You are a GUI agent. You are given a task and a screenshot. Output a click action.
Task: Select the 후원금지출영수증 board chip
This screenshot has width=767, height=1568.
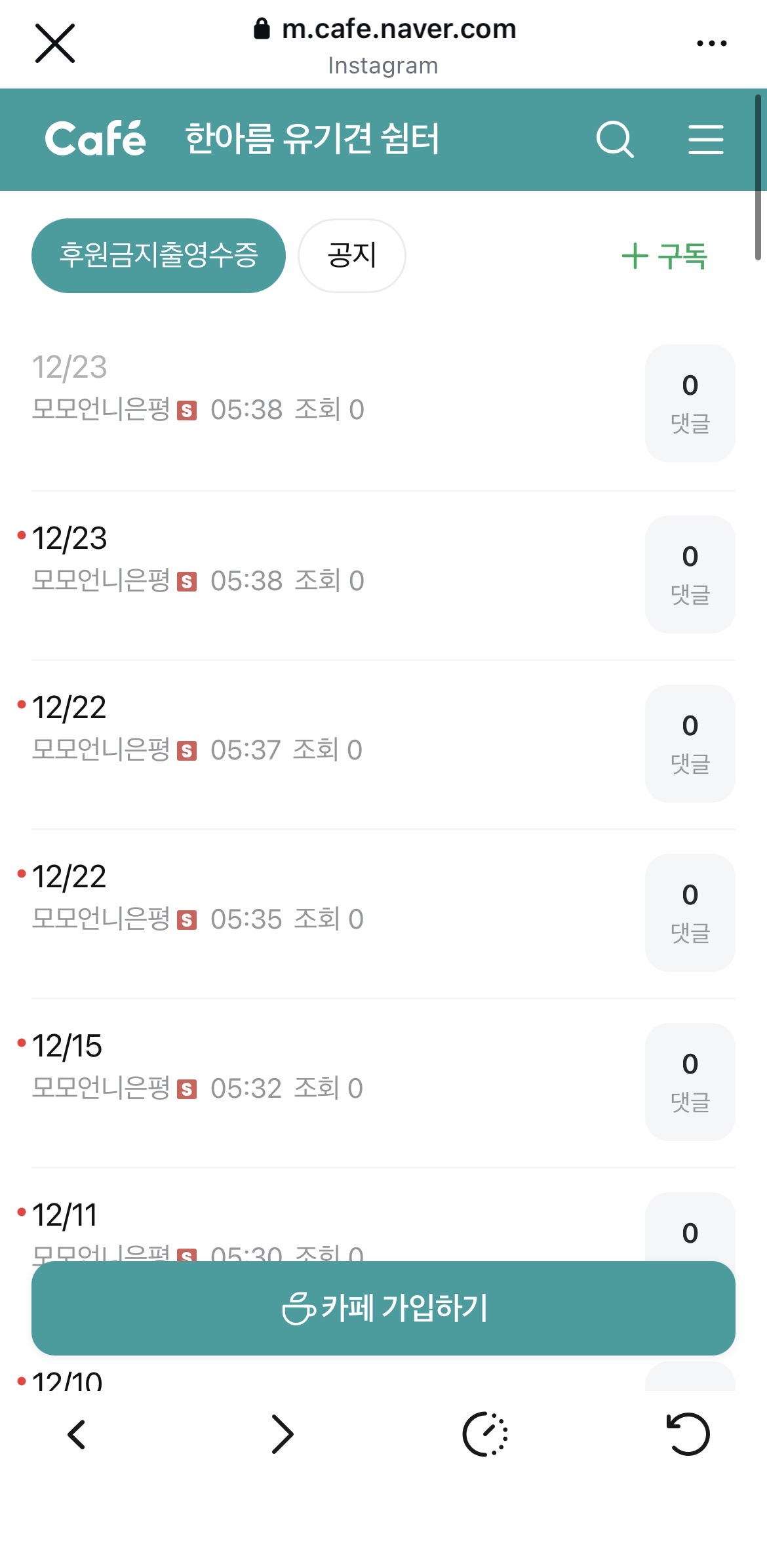159,256
